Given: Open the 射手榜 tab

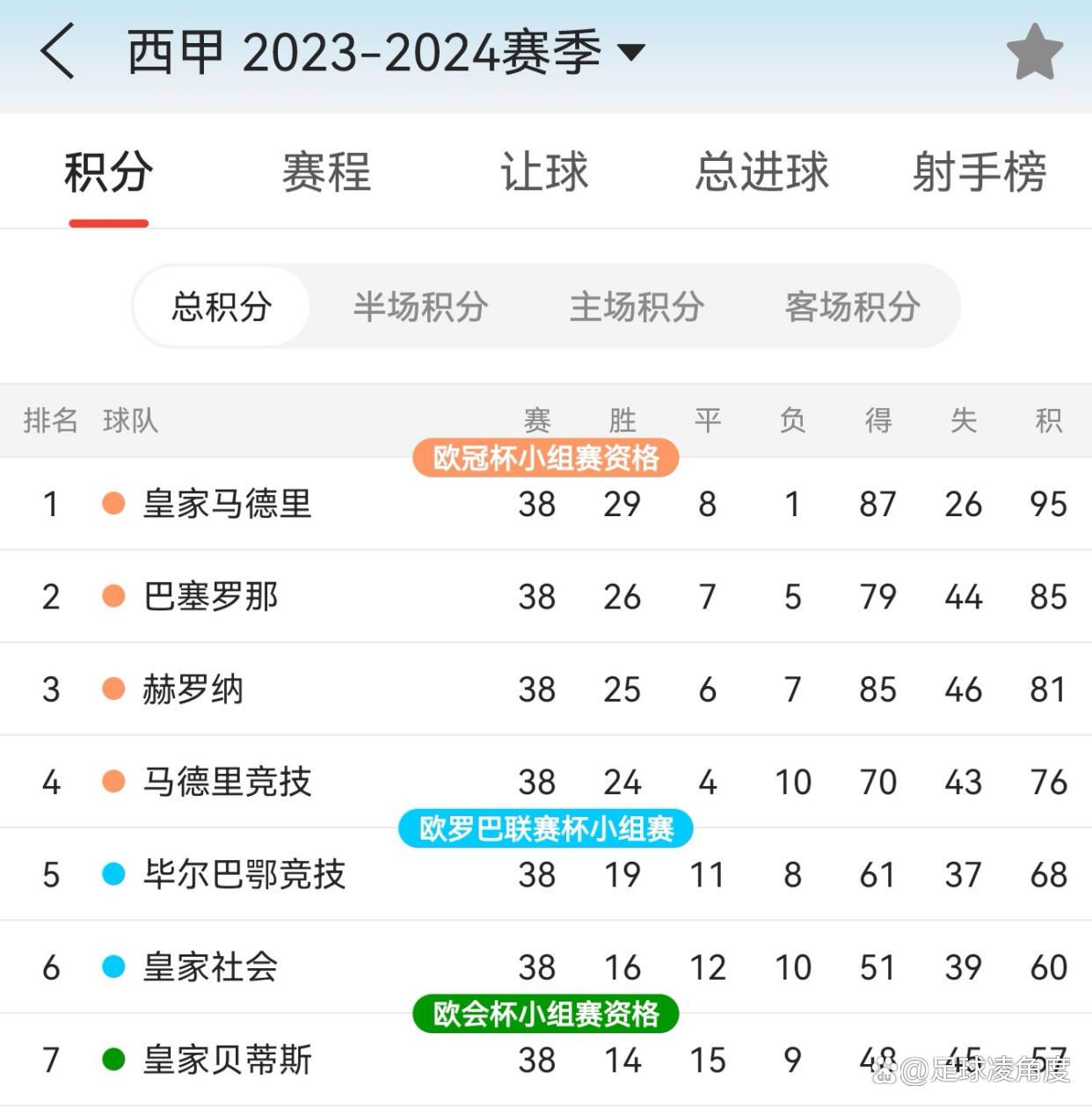Looking at the screenshot, I should (979, 171).
